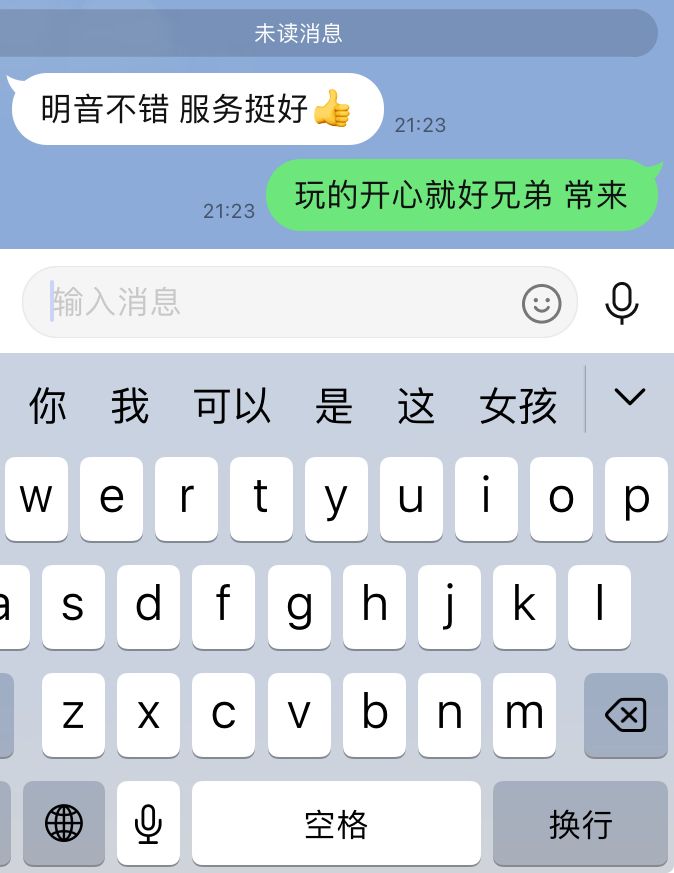Choose the suggestion 可以
The width and height of the screenshot is (674, 873).
(x=232, y=406)
